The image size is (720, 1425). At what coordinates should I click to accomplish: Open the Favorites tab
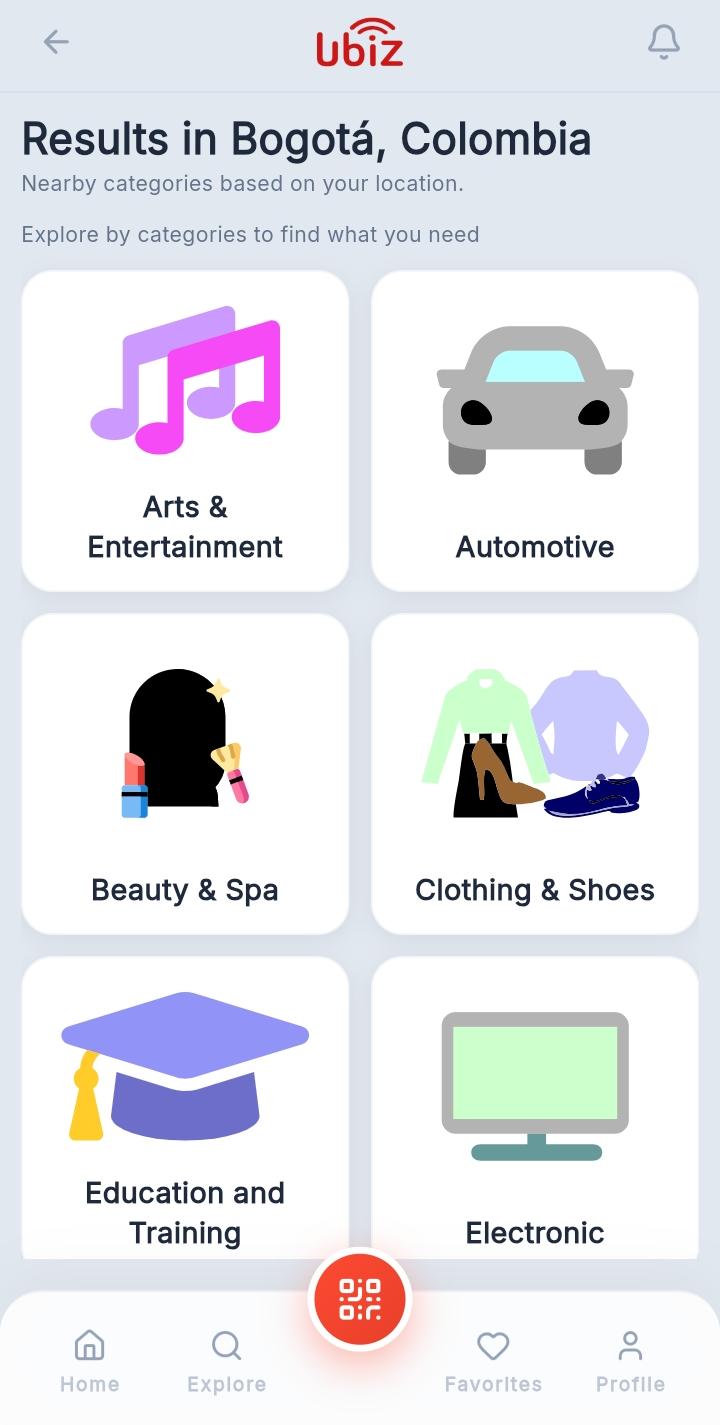(493, 1361)
